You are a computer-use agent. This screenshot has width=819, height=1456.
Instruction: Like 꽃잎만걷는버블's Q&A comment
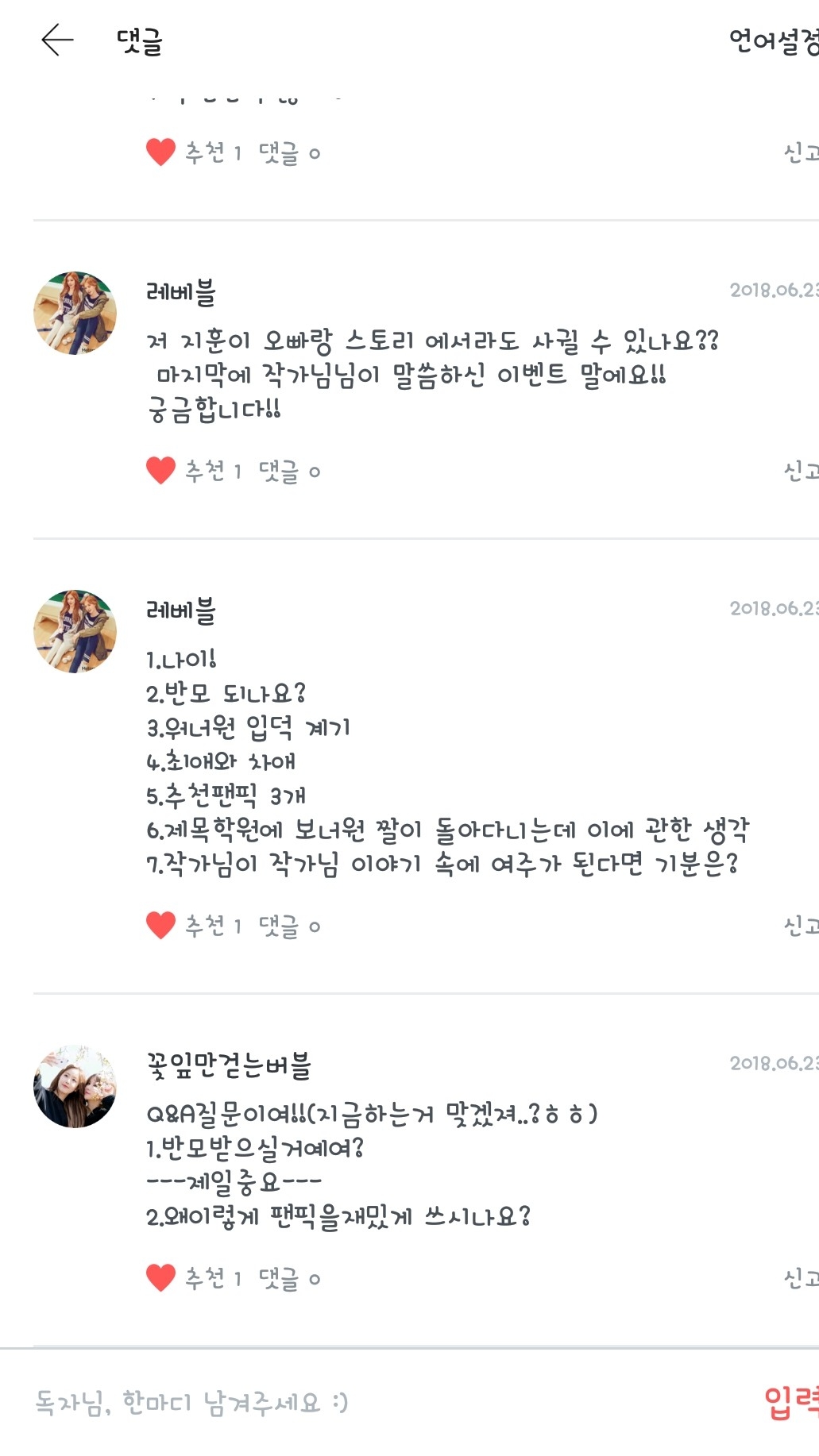pyautogui.click(x=160, y=1278)
